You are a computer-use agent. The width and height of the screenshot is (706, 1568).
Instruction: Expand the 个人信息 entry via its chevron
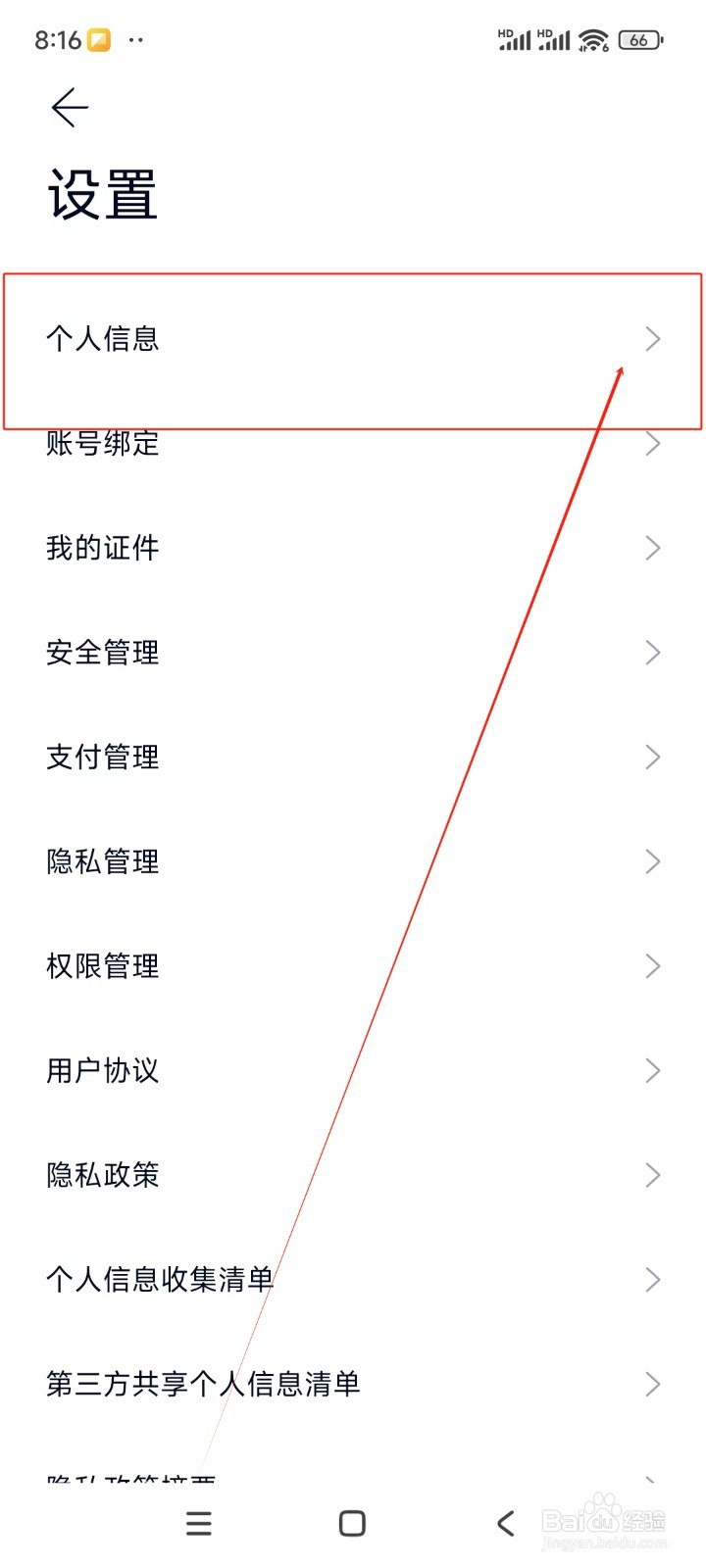[652, 339]
